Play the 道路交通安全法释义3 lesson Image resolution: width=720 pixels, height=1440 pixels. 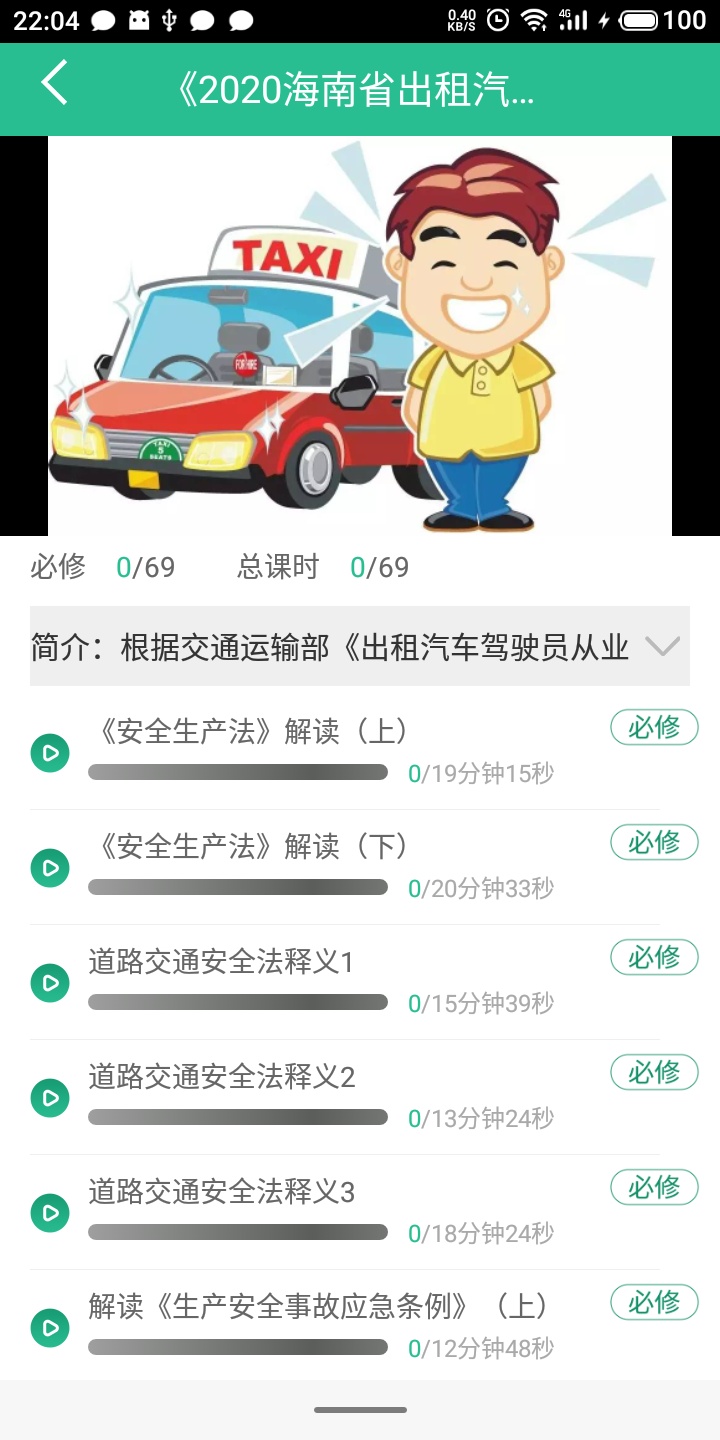tap(49, 1213)
